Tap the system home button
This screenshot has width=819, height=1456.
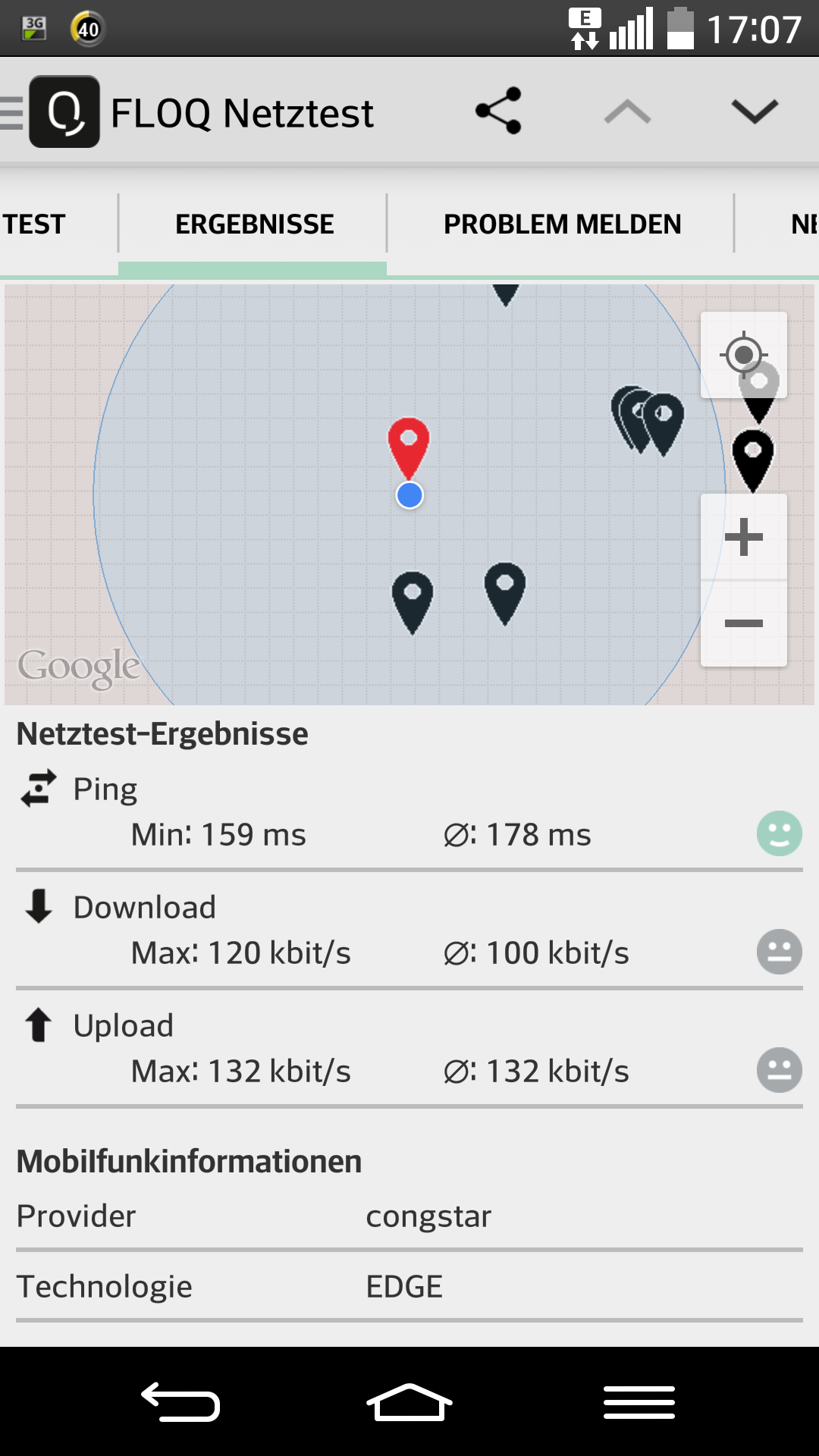tap(409, 1402)
